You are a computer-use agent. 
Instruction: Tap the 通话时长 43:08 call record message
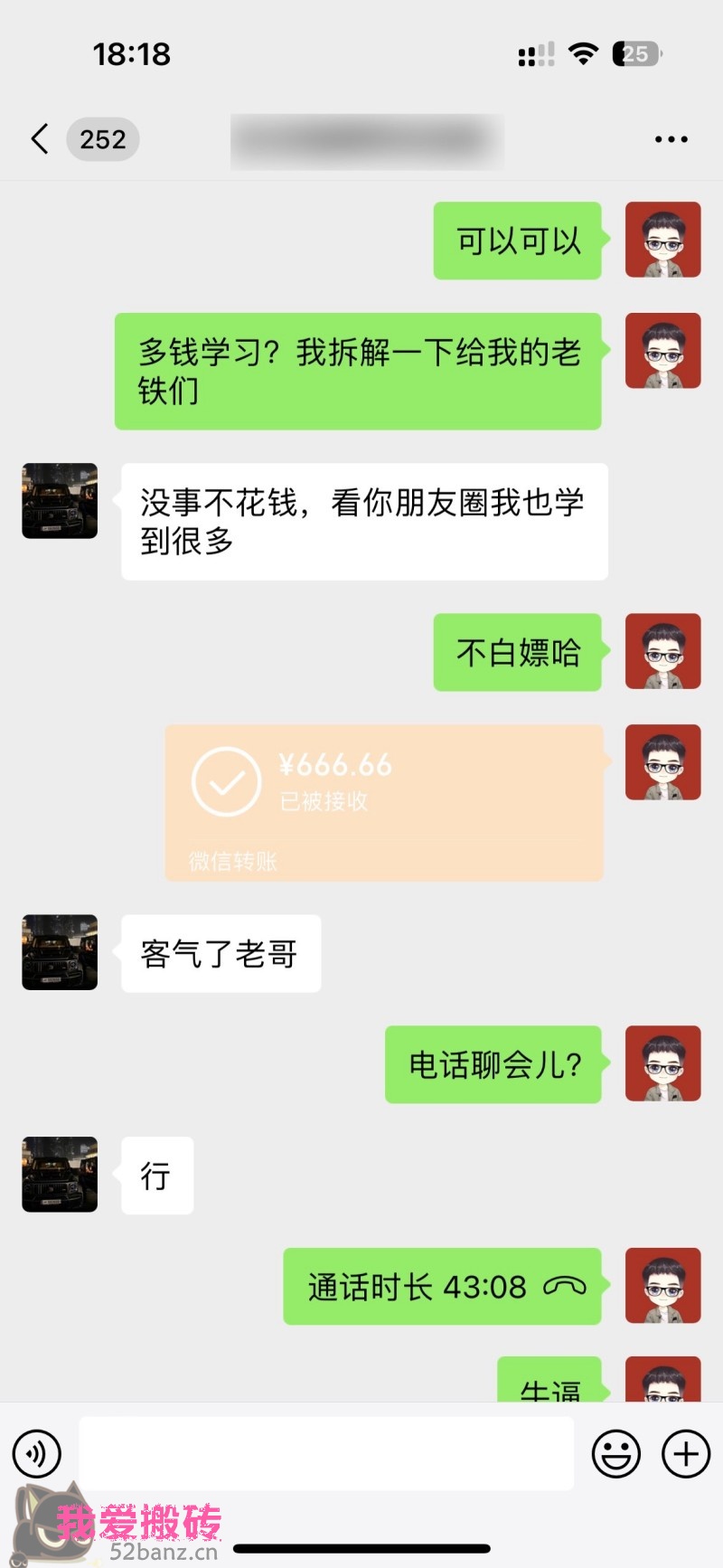(441, 1286)
